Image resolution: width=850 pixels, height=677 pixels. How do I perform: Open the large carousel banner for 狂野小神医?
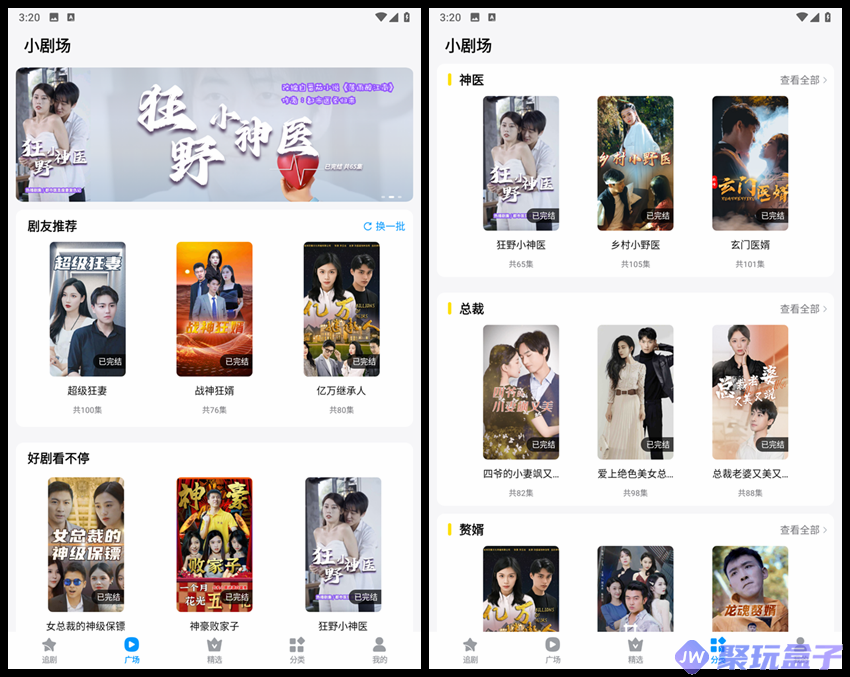point(214,134)
